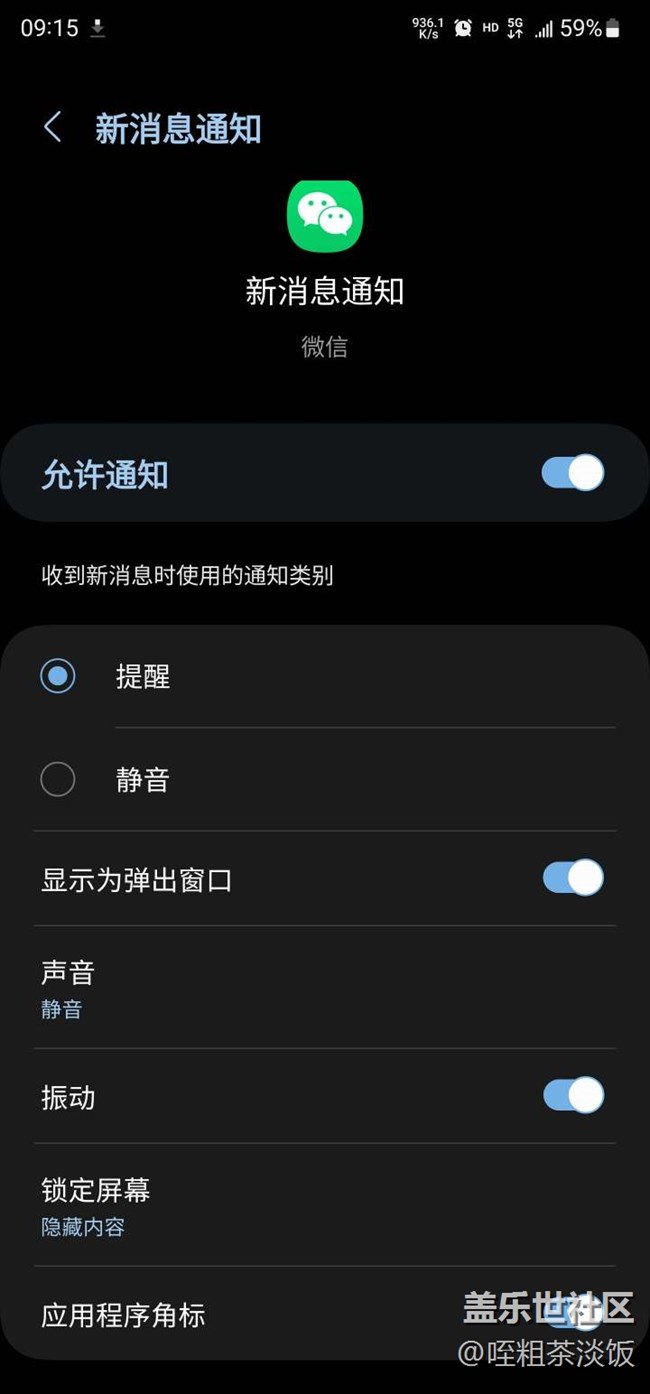The image size is (650, 1394).
Task: Choose the 静音 radio option
Action: 58,779
